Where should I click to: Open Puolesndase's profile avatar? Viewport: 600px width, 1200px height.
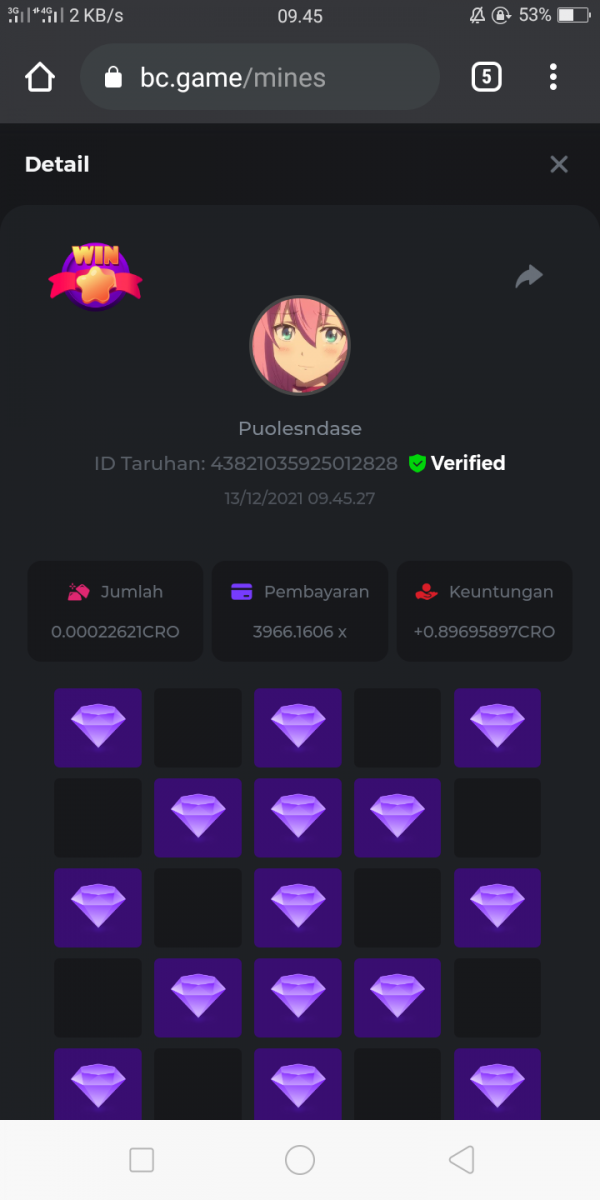[299, 345]
